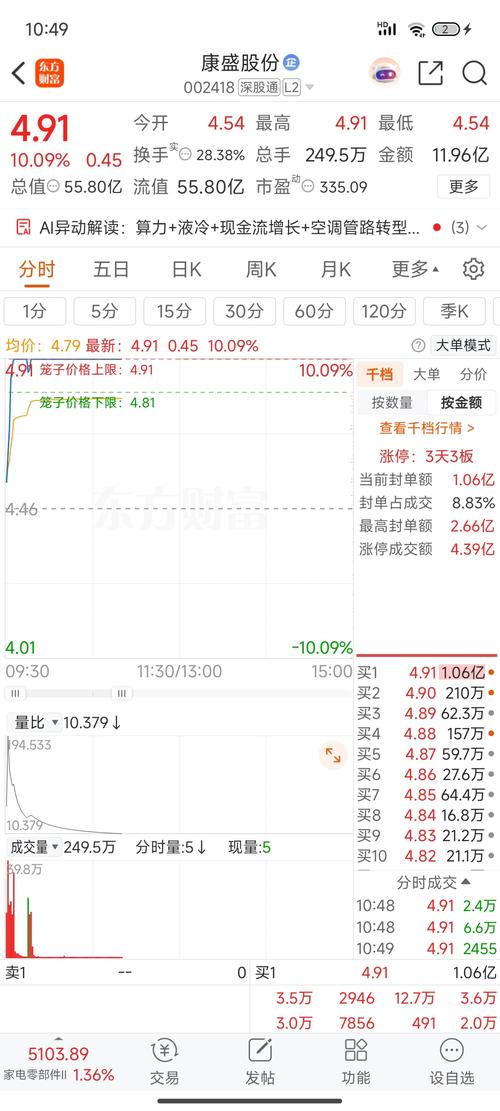The width and height of the screenshot is (500, 1111).
Task: Open 查看千档行情 link
Action: coord(427,428)
